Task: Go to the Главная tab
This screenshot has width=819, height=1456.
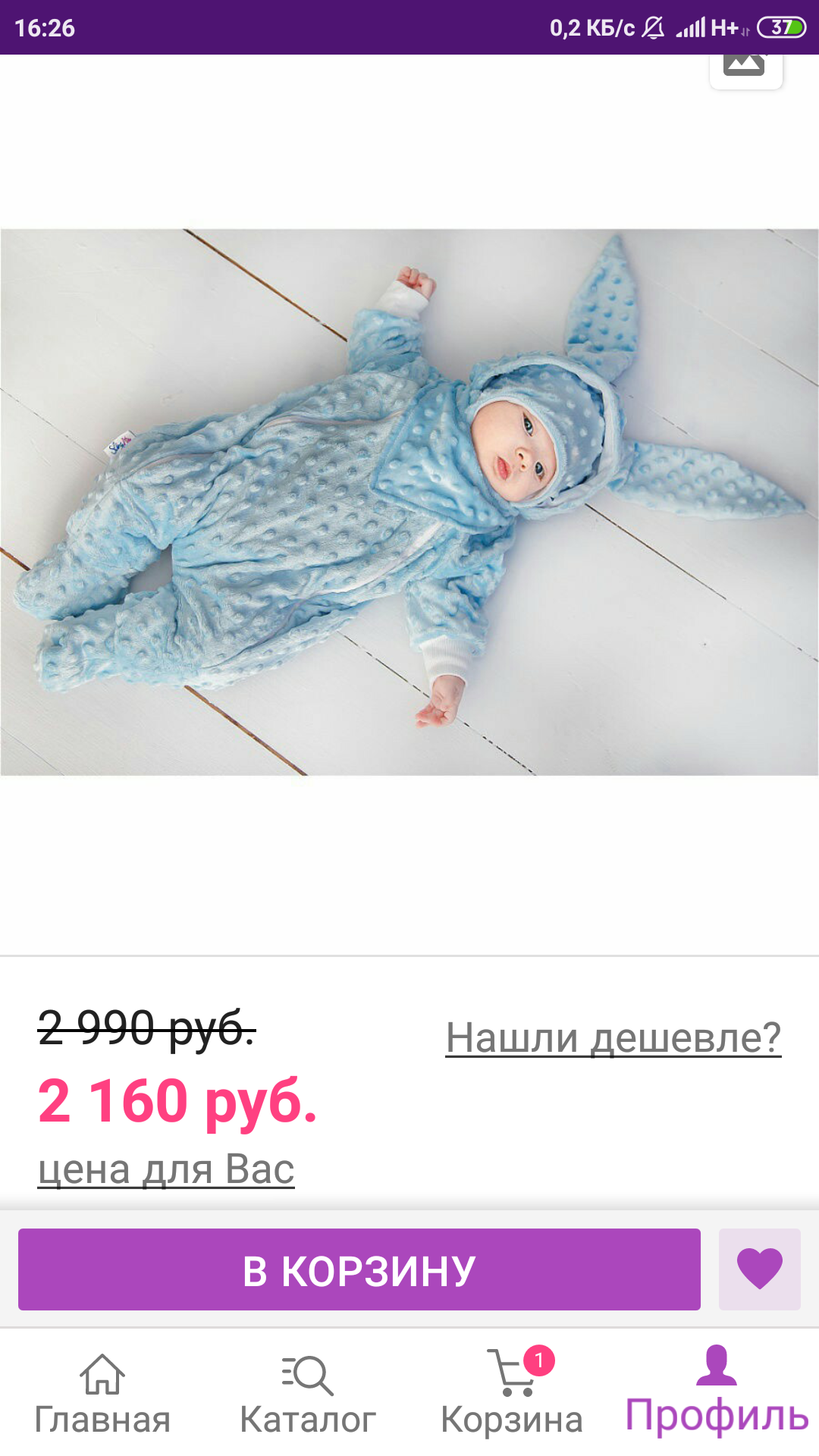Action: click(102, 1394)
